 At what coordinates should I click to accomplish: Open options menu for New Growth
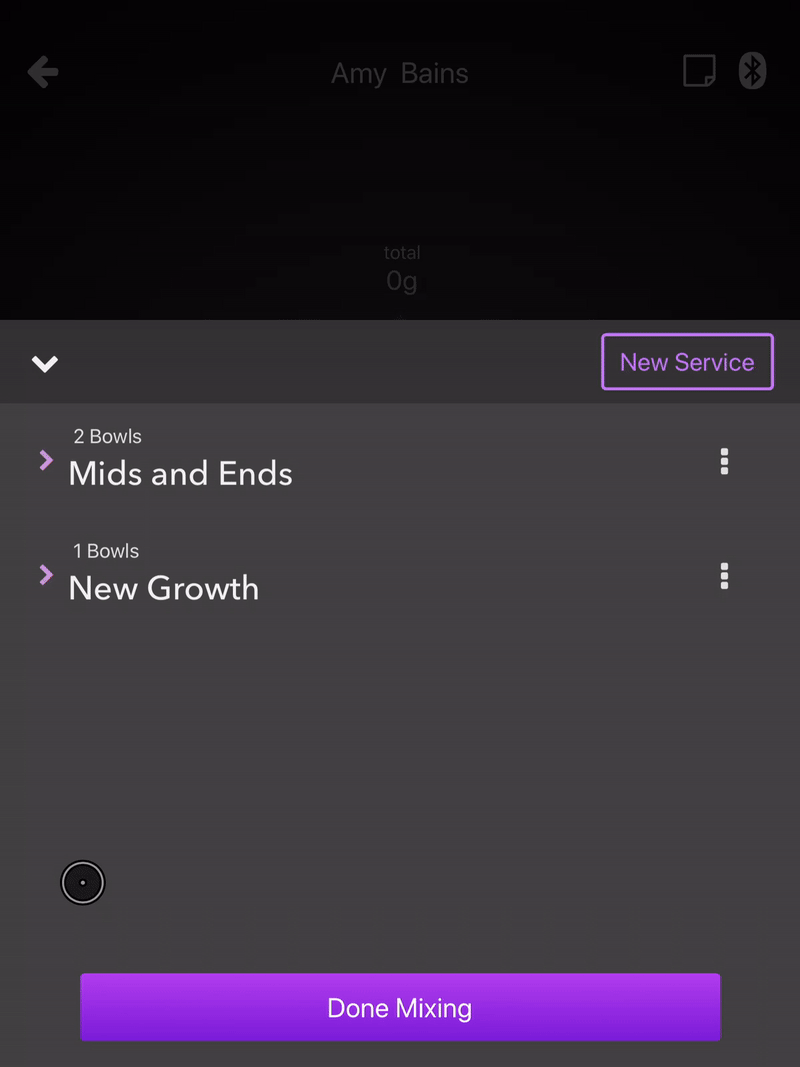coord(724,576)
